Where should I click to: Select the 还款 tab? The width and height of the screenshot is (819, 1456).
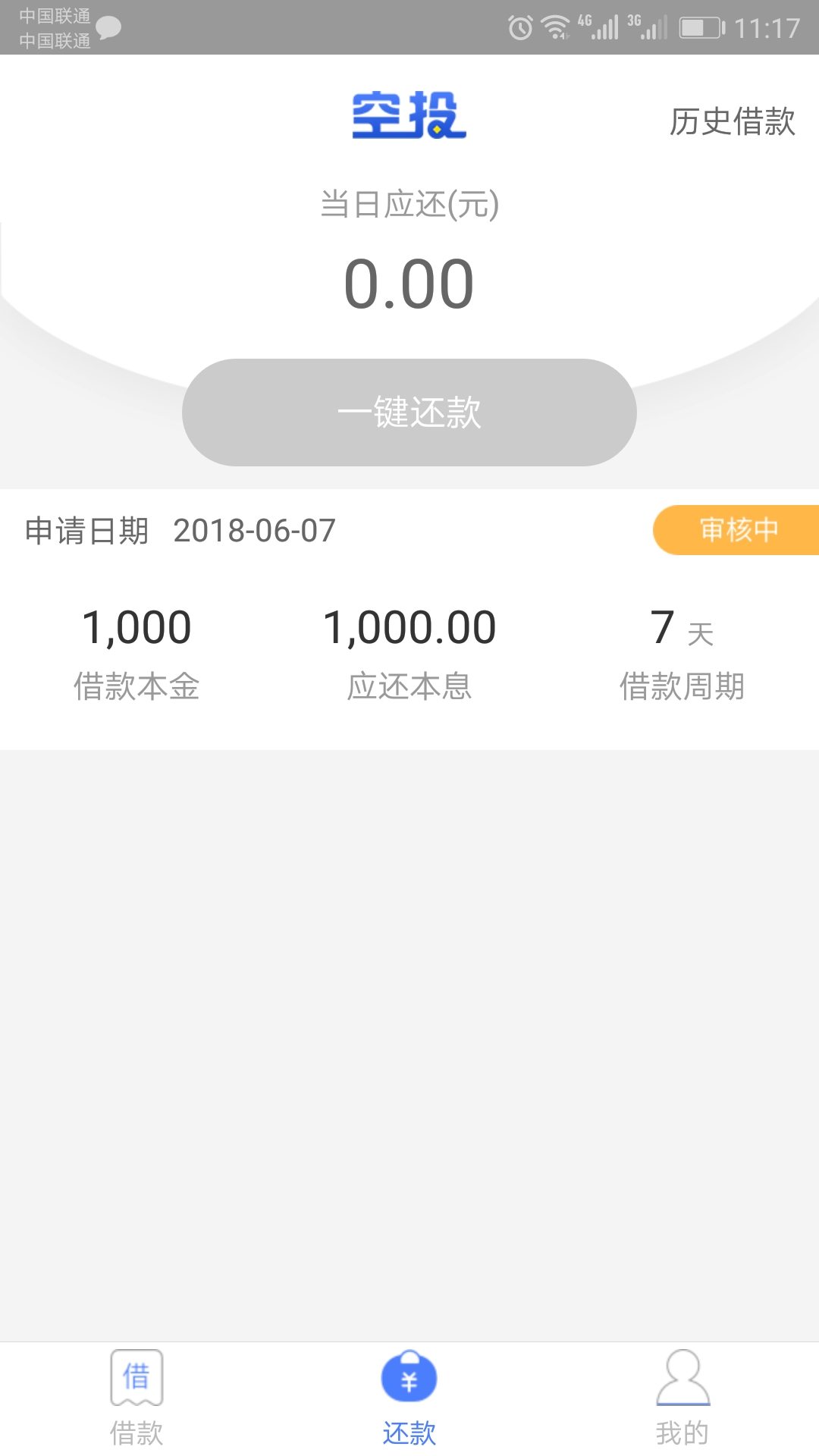(409, 1399)
